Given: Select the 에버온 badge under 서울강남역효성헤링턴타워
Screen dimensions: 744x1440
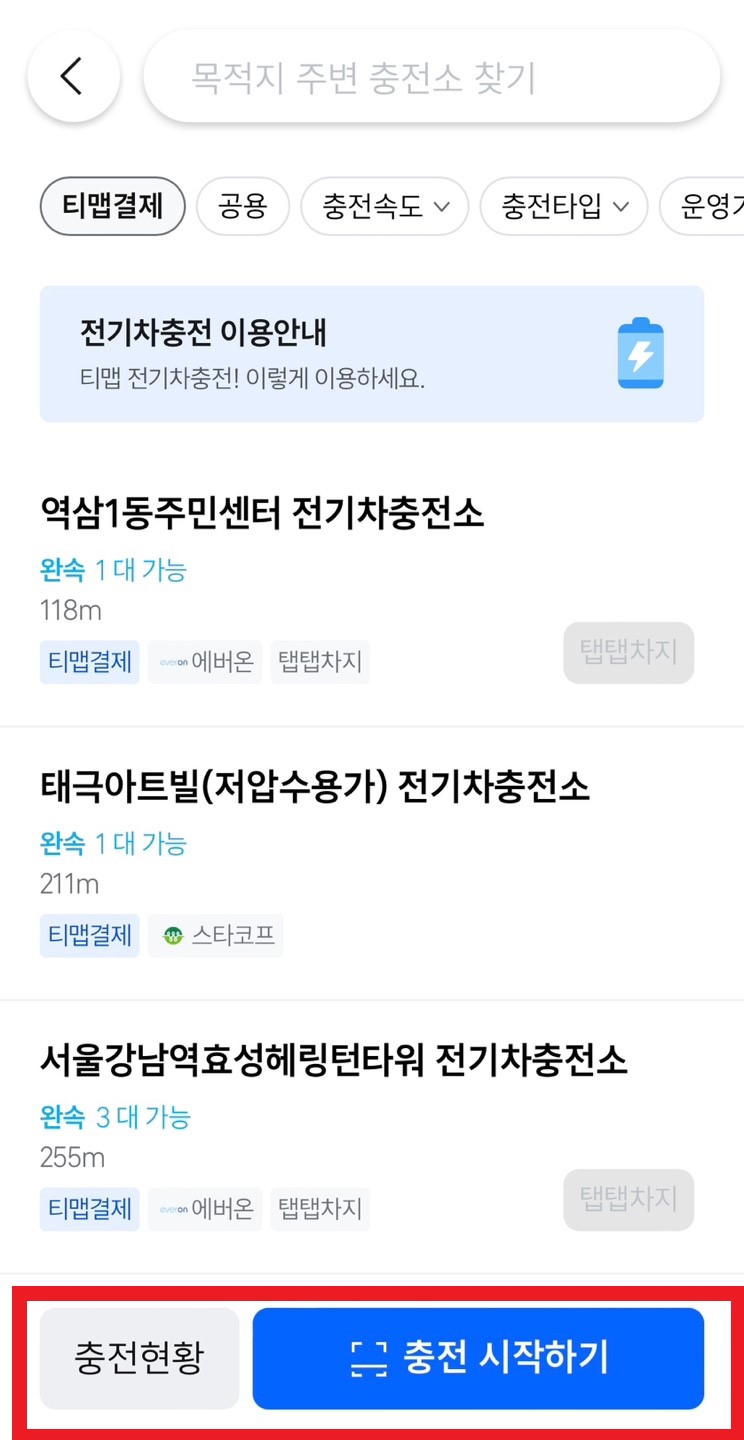Looking at the screenshot, I should point(204,1209).
